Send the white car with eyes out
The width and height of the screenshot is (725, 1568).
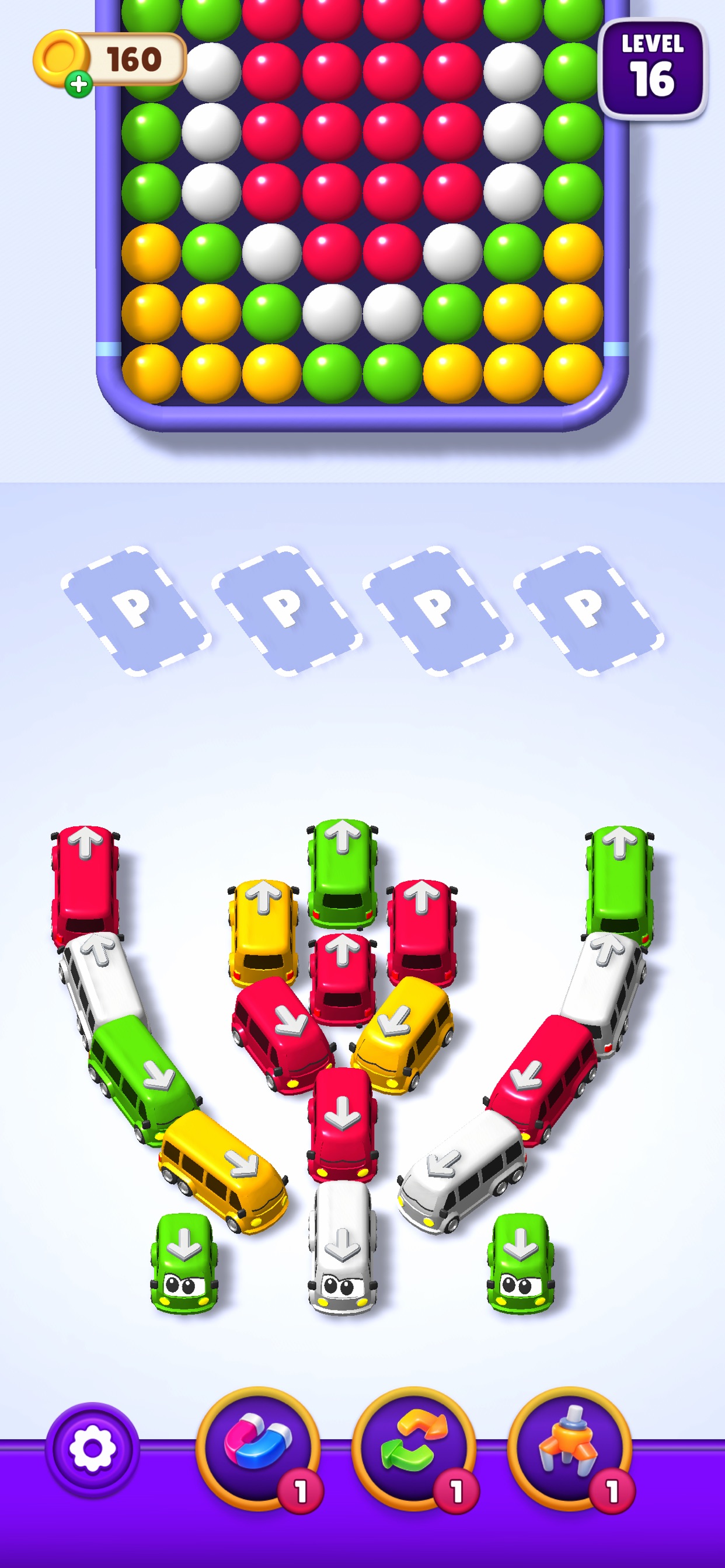click(x=342, y=1247)
